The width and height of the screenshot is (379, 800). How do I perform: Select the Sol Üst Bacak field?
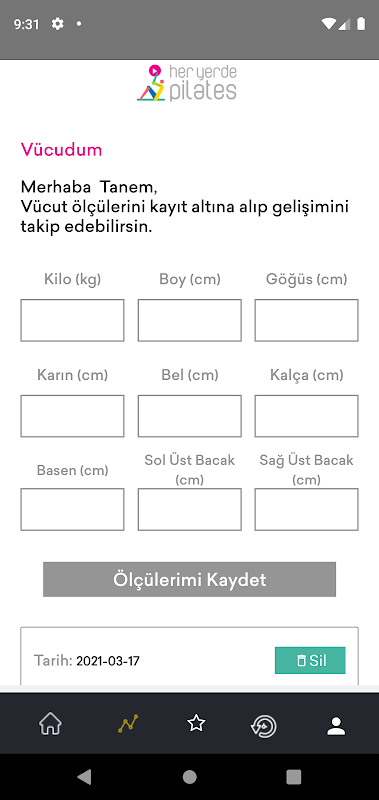(190, 509)
